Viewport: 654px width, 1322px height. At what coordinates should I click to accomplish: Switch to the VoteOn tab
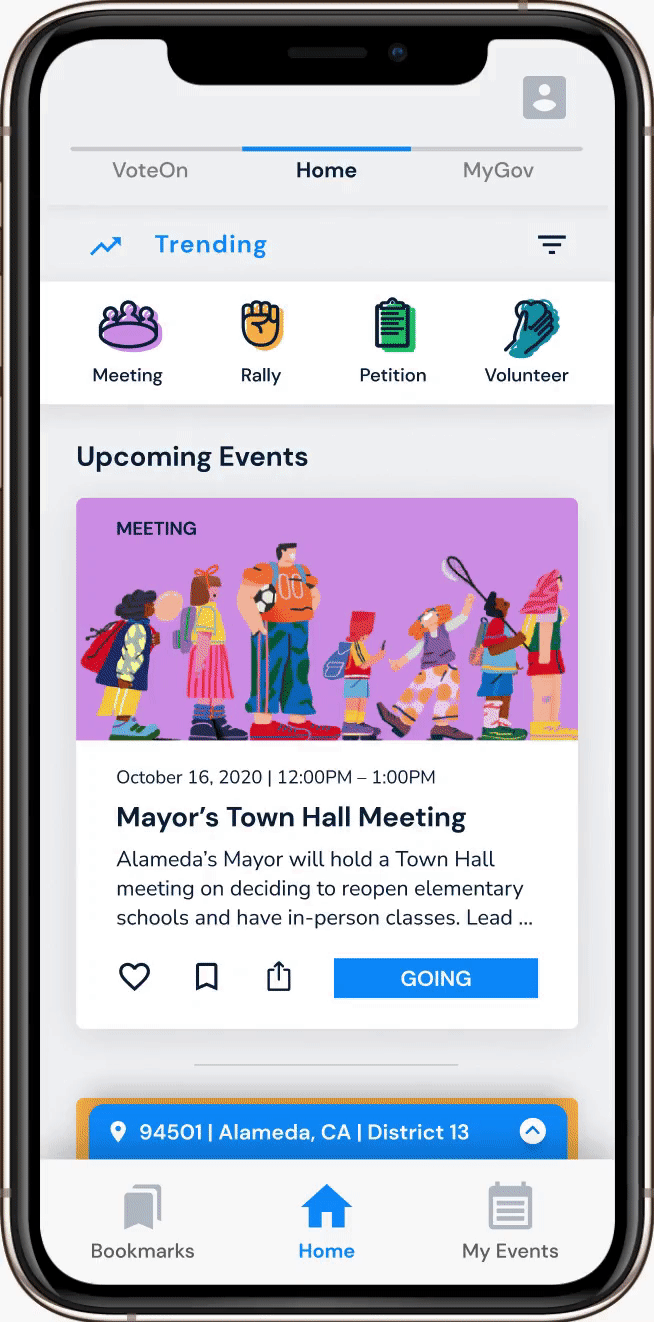click(x=150, y=170)
